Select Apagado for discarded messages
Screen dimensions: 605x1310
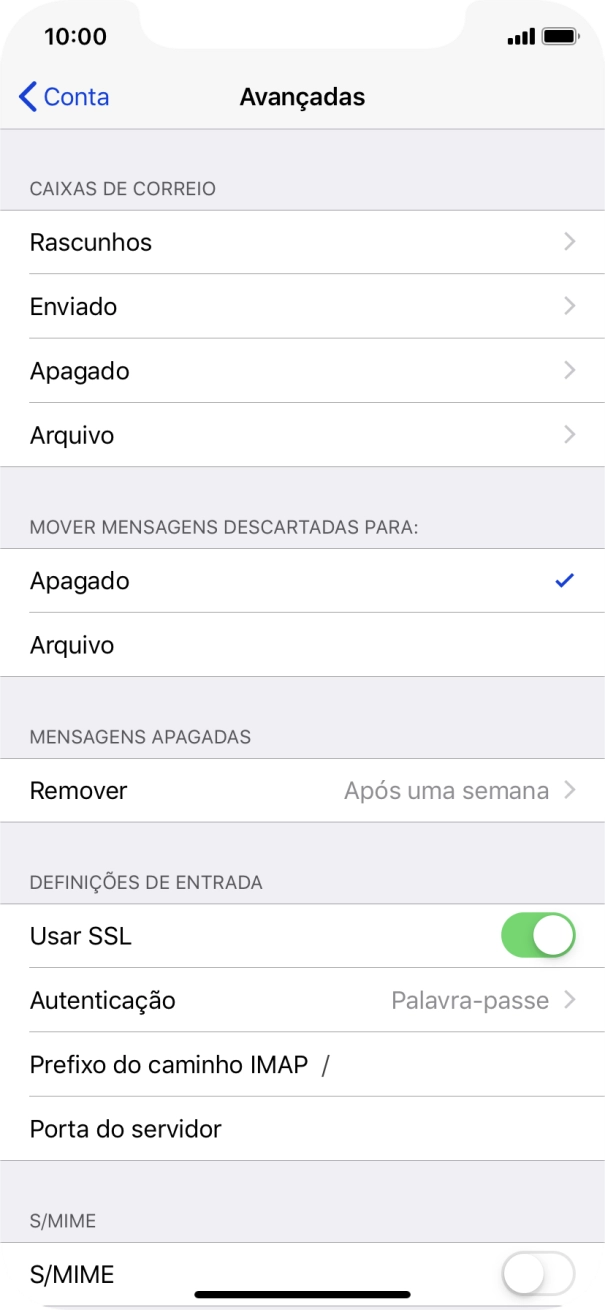coord(302,581)
